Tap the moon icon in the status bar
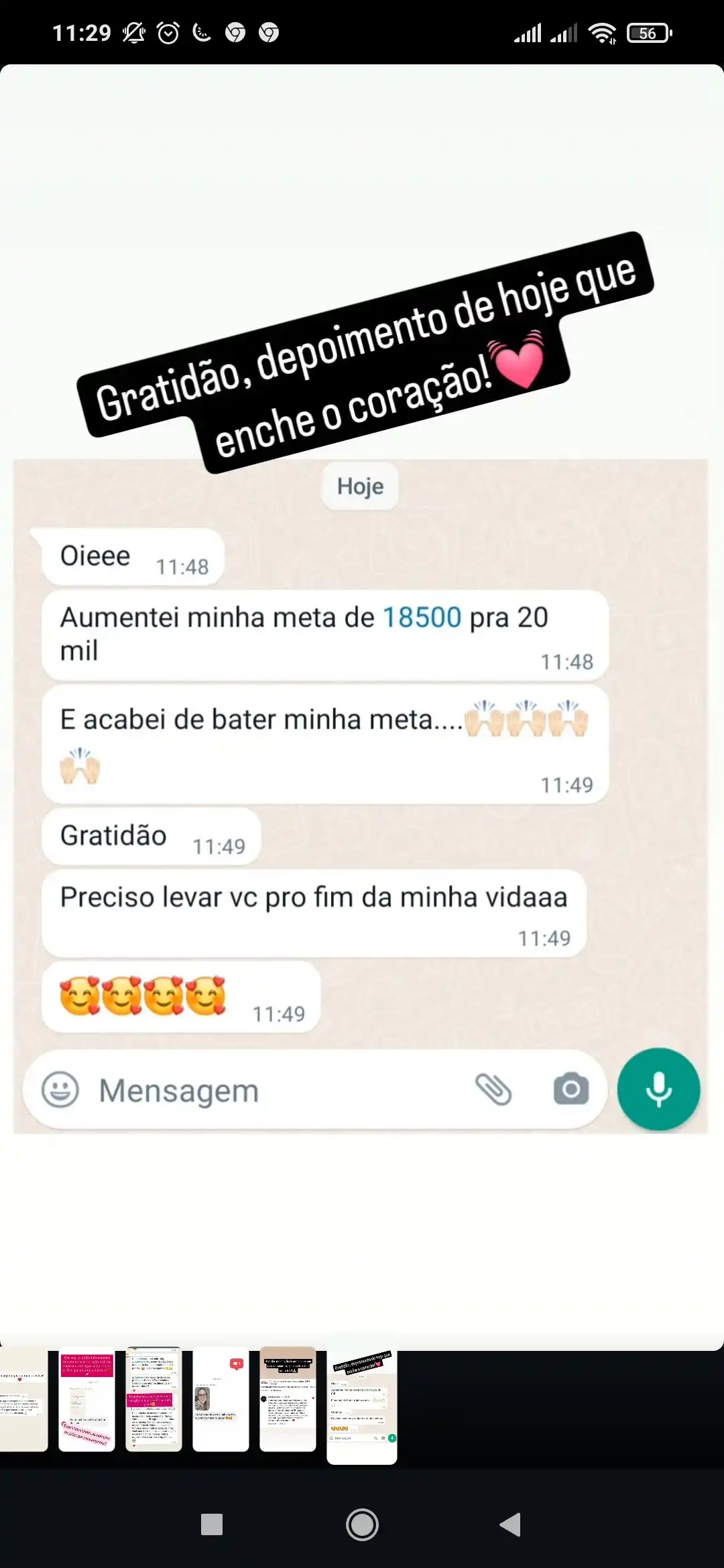724x1568 pixels. 201,31
